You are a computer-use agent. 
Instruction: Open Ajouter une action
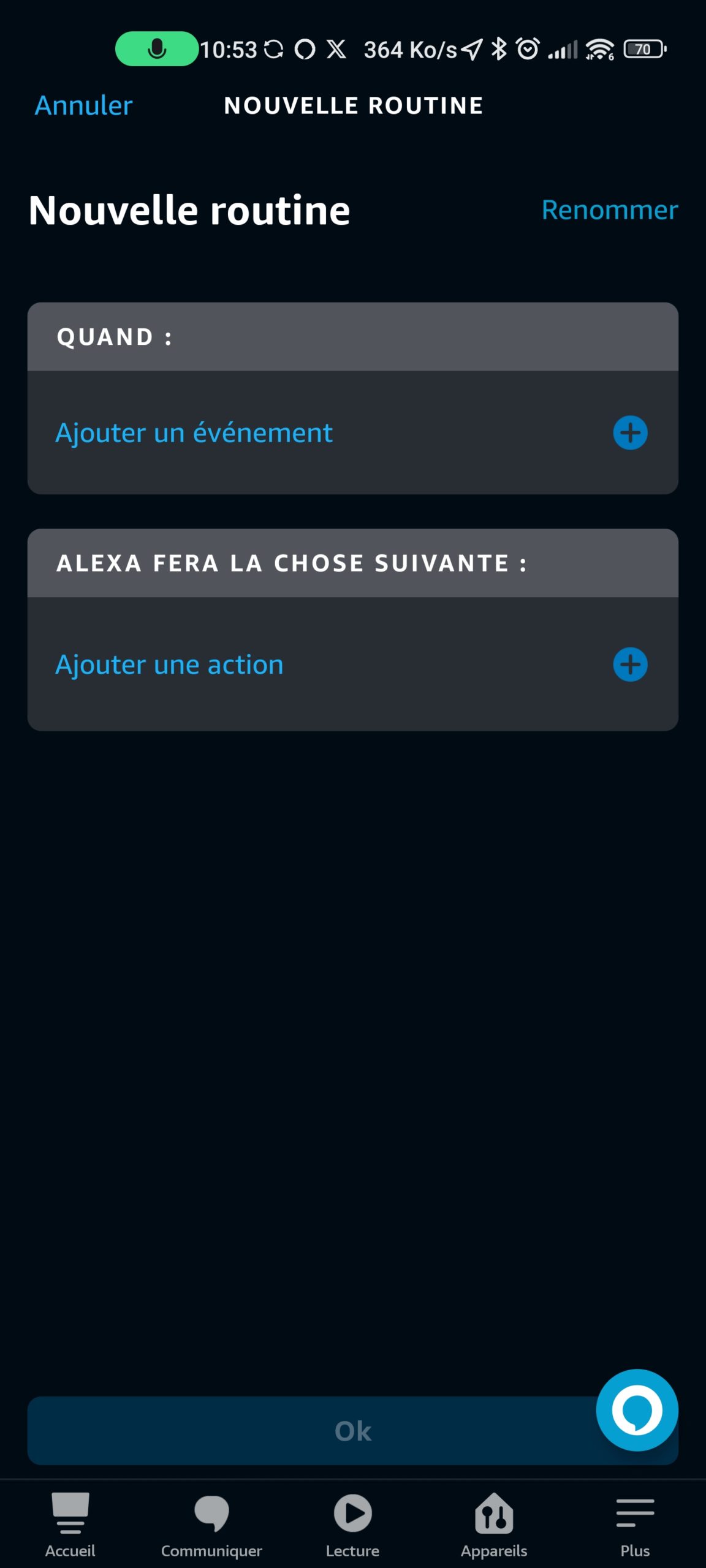352,665
